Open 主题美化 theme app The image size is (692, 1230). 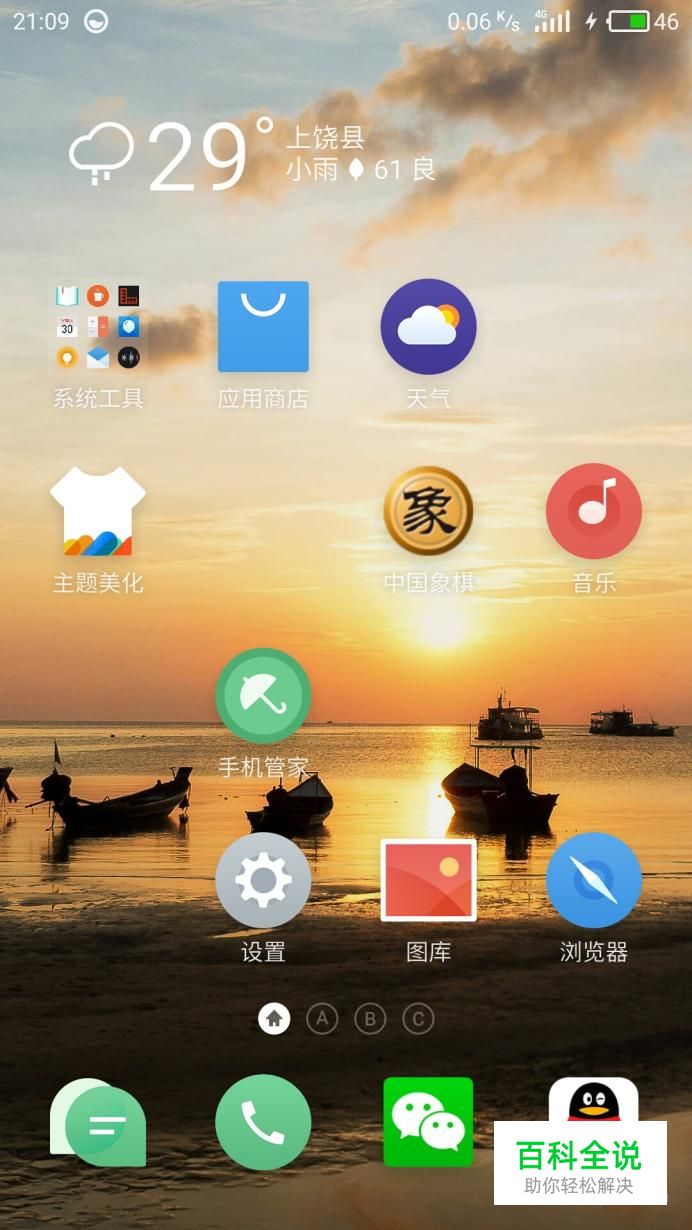tap(98, 512)
